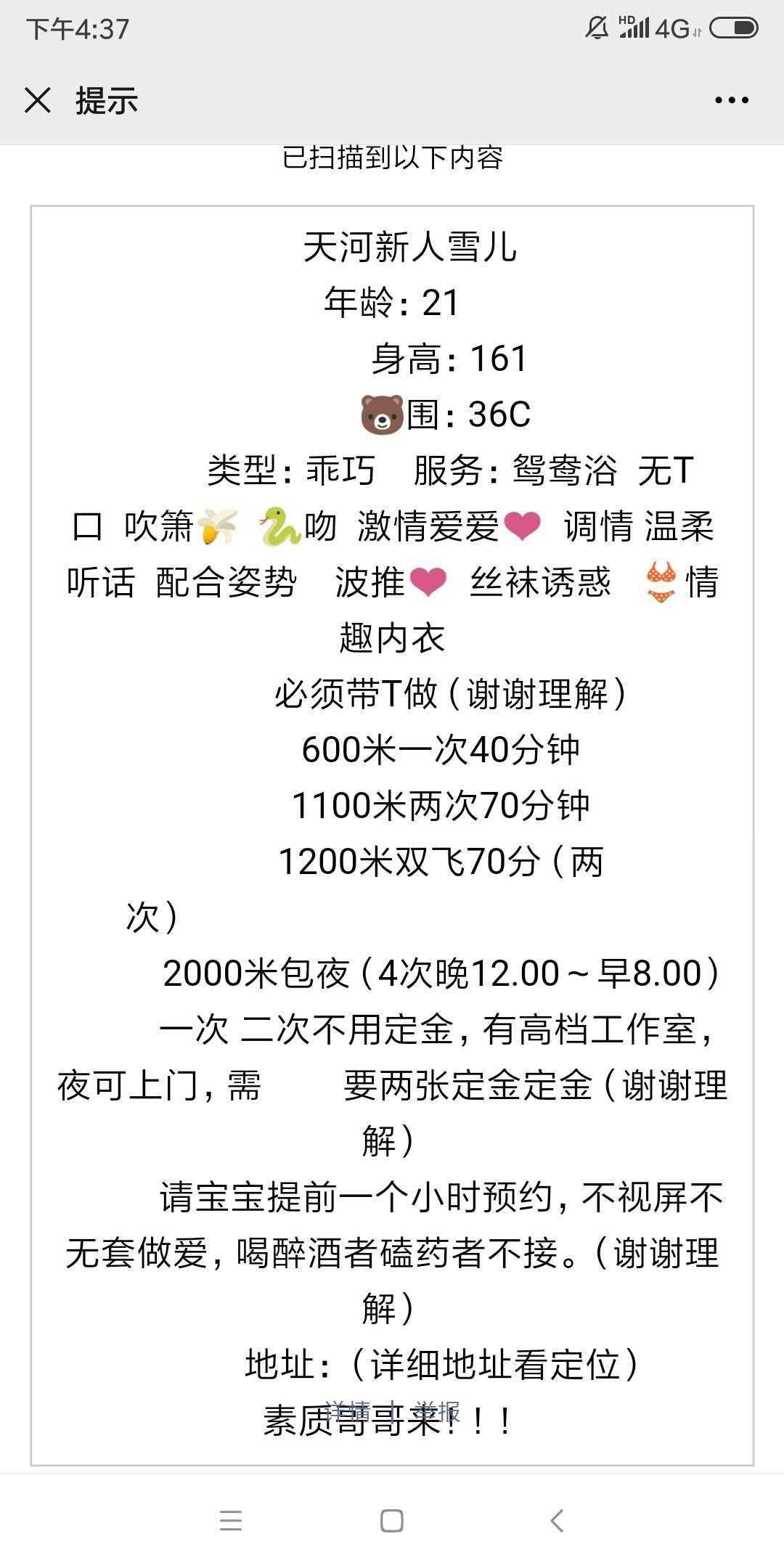The height and width of the screenshot is (1568, 784).
Task: Go to the home screen
Action: pos(392,1520)
